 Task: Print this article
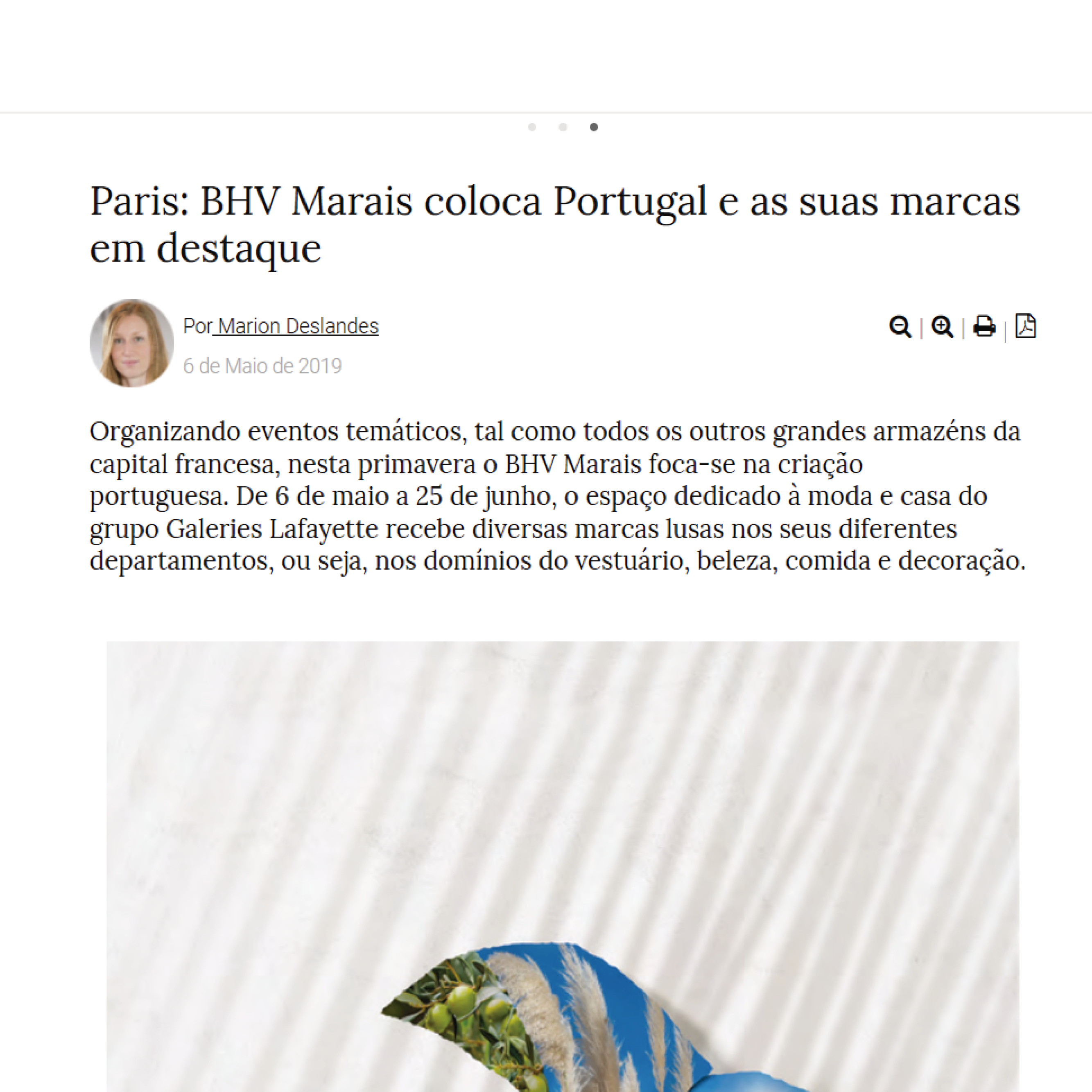click(984, 327)
